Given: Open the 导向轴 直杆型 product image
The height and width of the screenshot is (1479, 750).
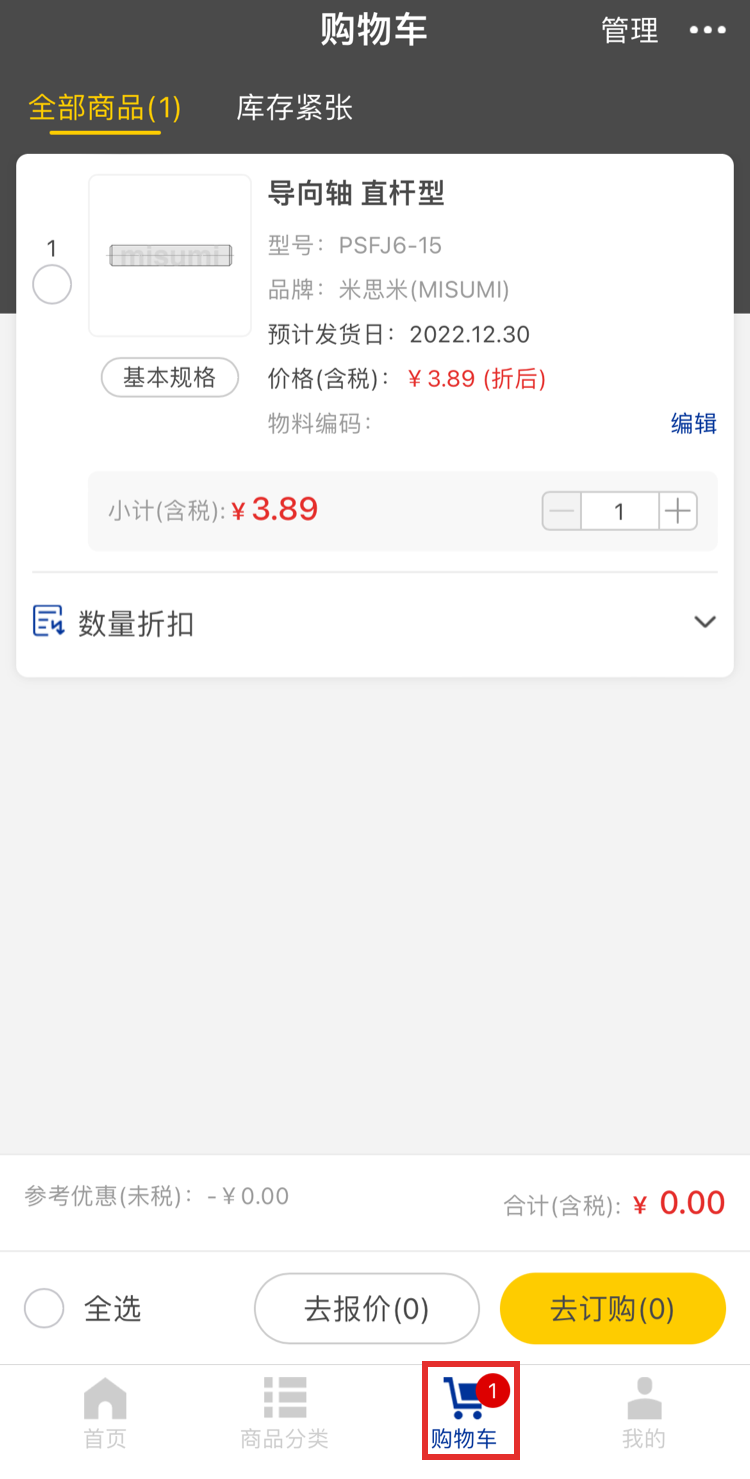Looking at the screenshot, I should 170,256.
